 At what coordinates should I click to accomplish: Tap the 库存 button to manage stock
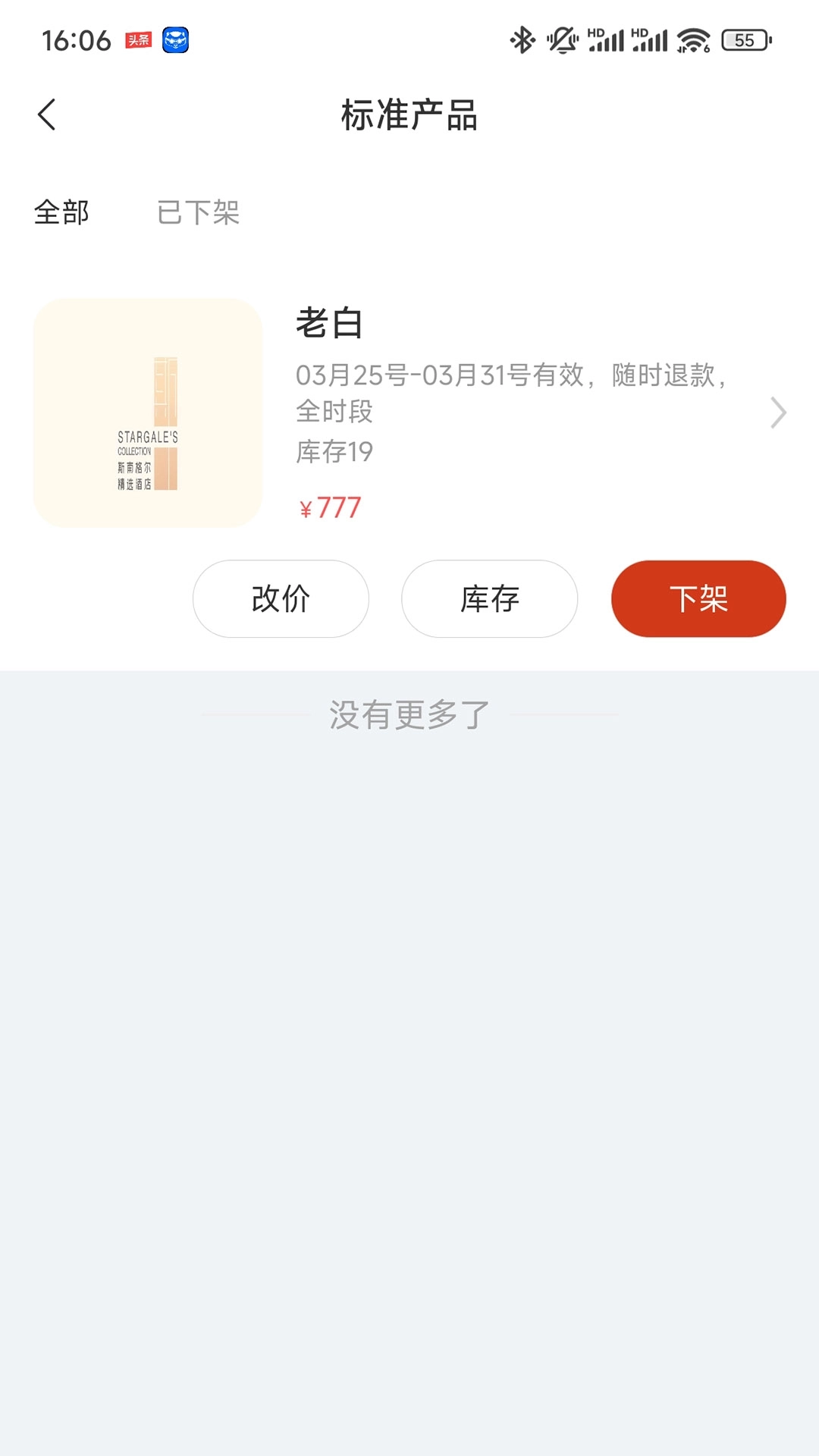pyautogui.click(x=488, y=598)
